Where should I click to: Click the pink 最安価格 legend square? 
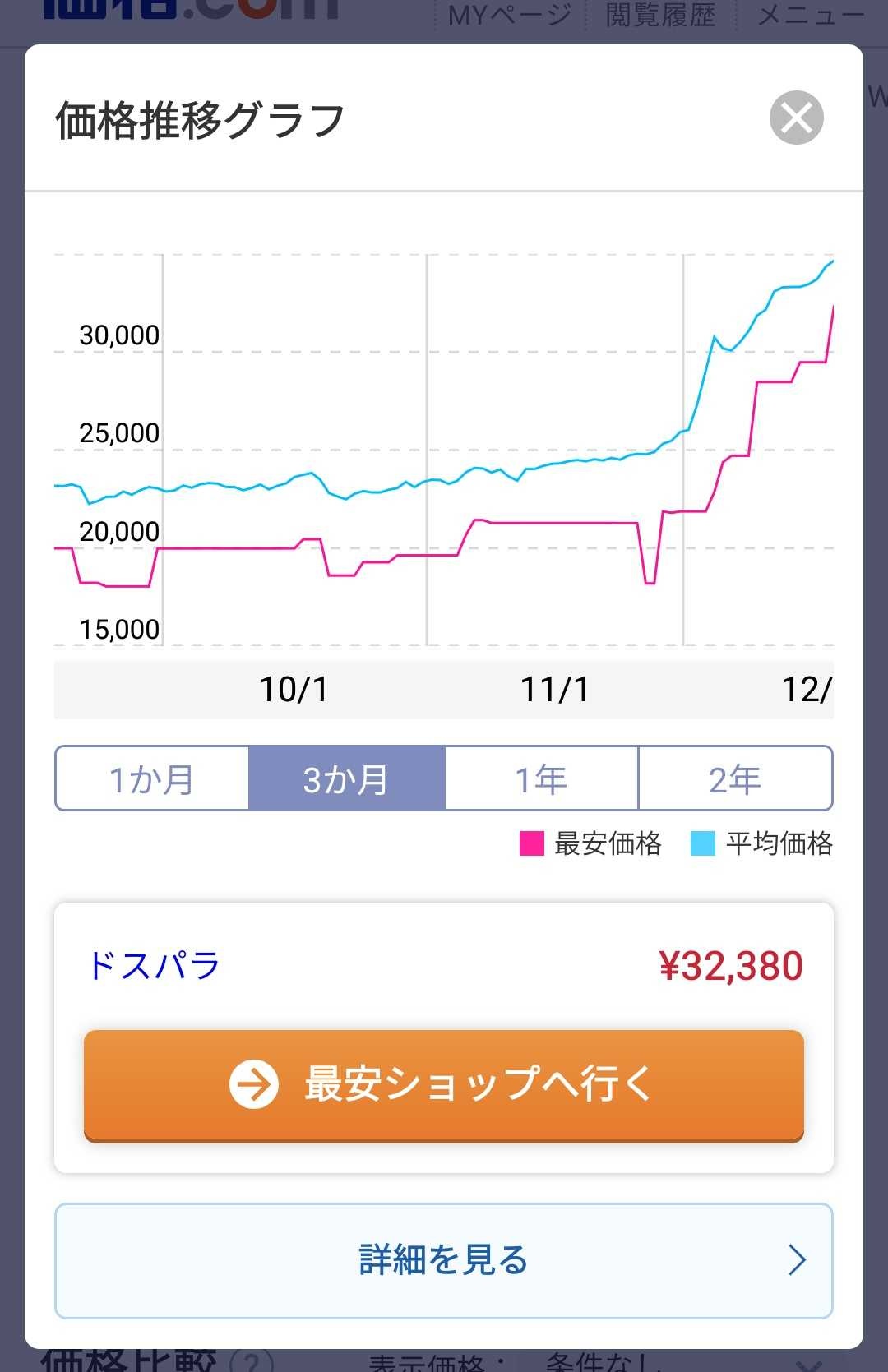coord(531,843)
